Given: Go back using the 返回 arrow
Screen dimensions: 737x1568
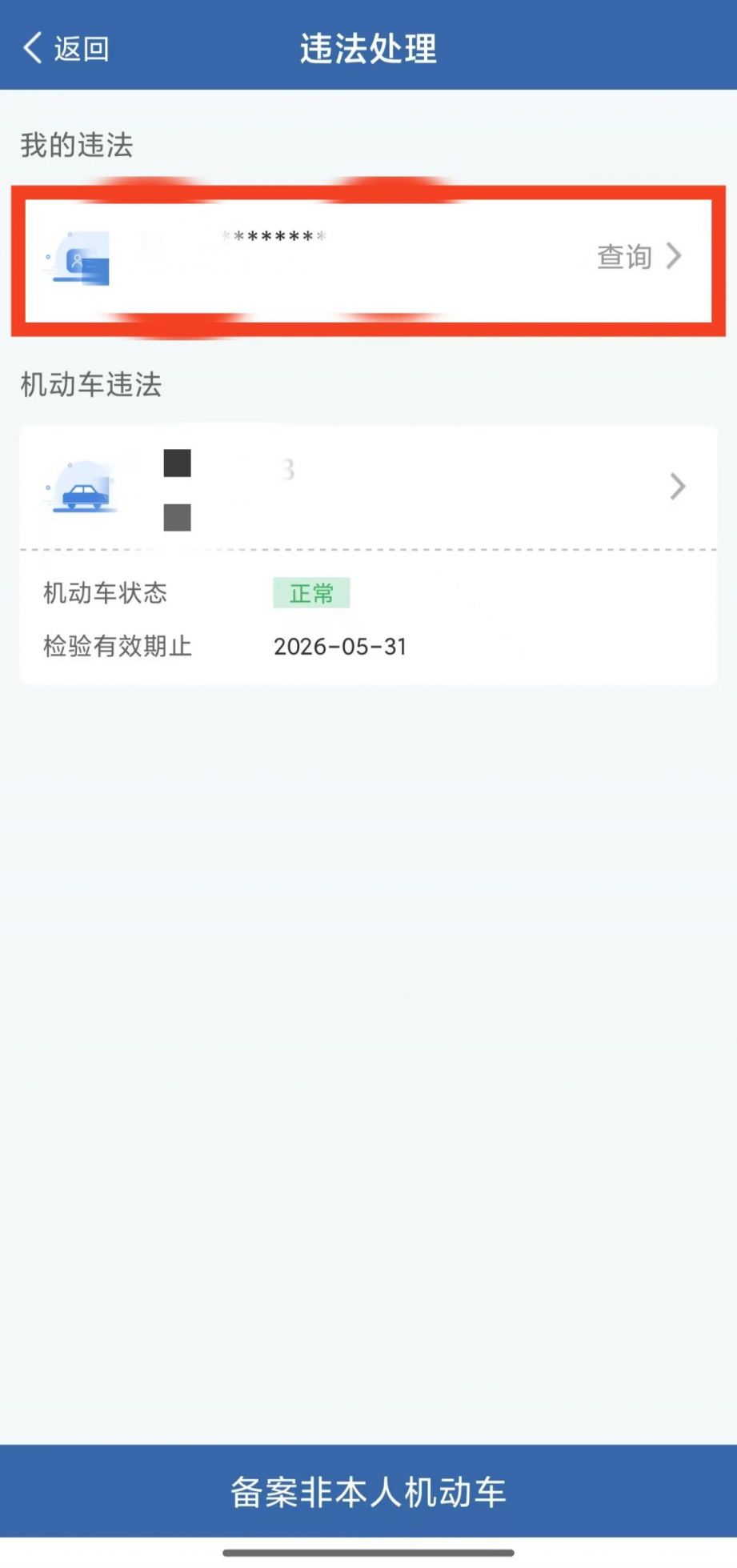Looking at the screenshot, I should click(x=66, y=48).
